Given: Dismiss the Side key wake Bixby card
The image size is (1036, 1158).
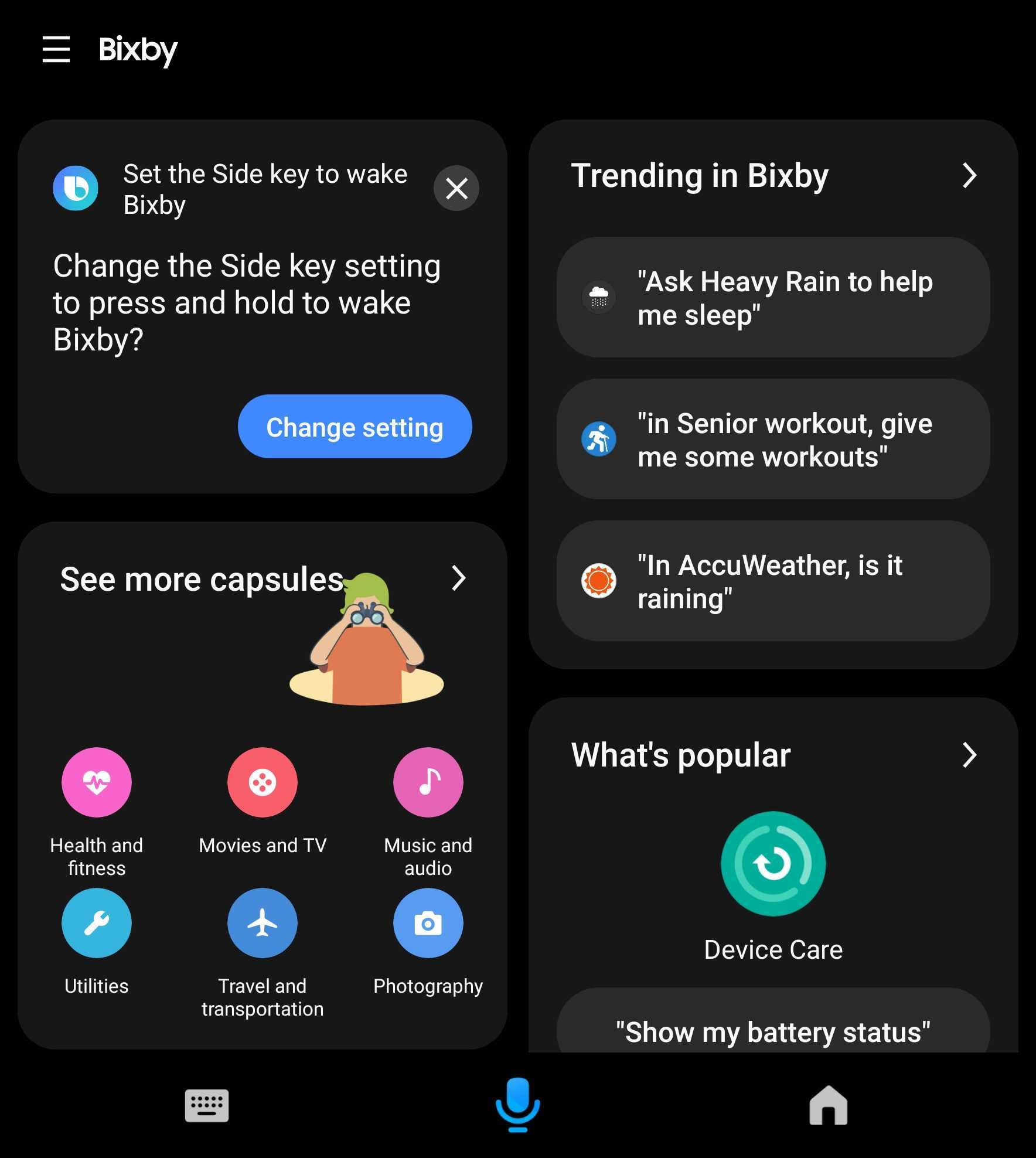Looking at the screenshot, I should click(456, 189).
